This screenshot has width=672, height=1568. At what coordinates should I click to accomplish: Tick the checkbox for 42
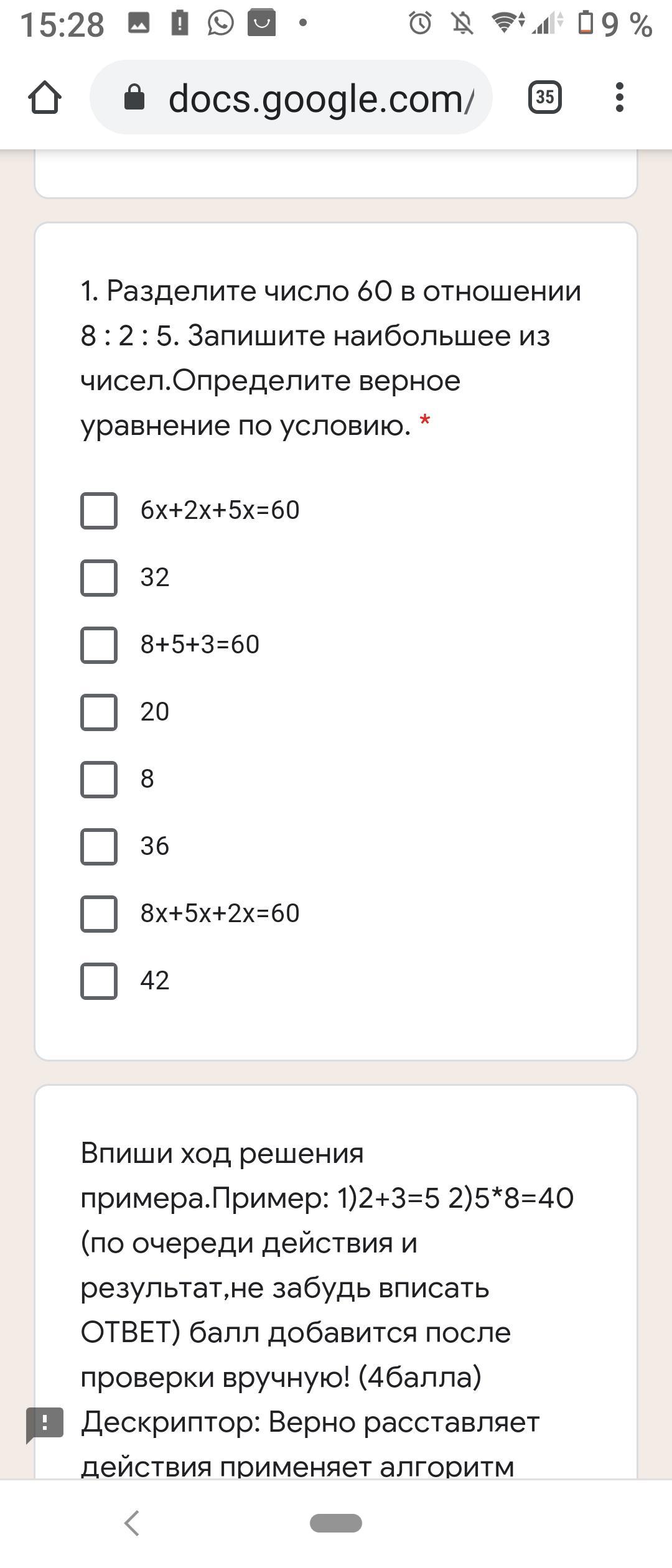[99, 981]
